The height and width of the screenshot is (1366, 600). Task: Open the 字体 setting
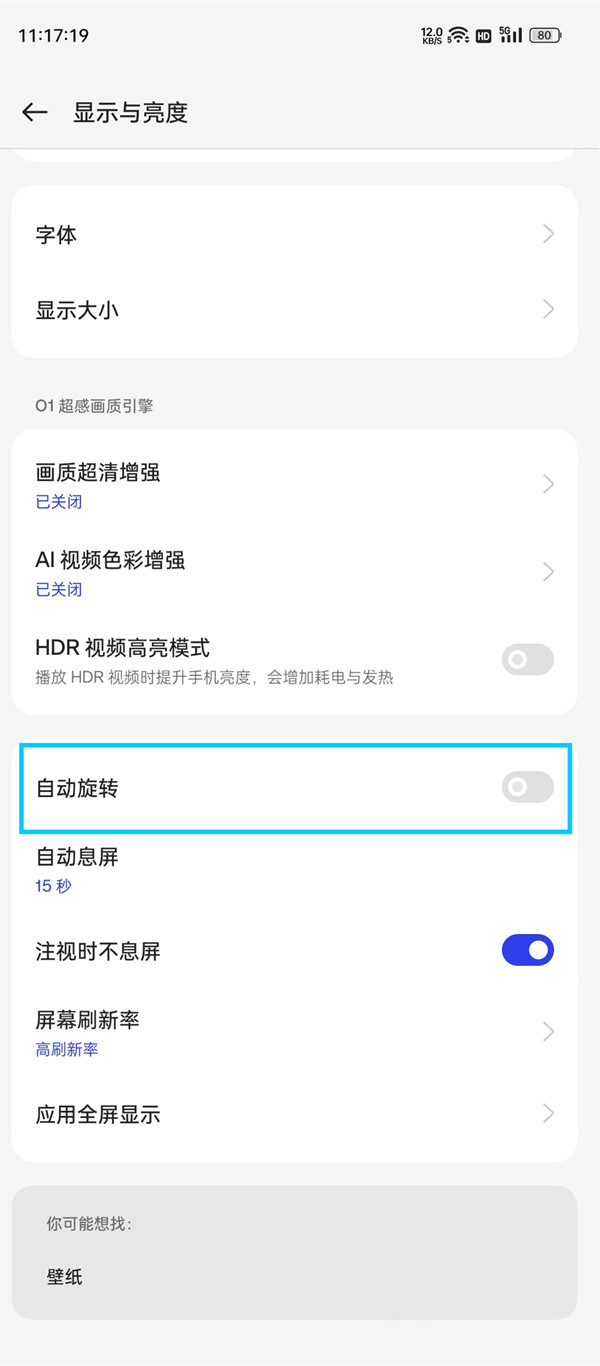pyautogui.click(x=294, y=235)
